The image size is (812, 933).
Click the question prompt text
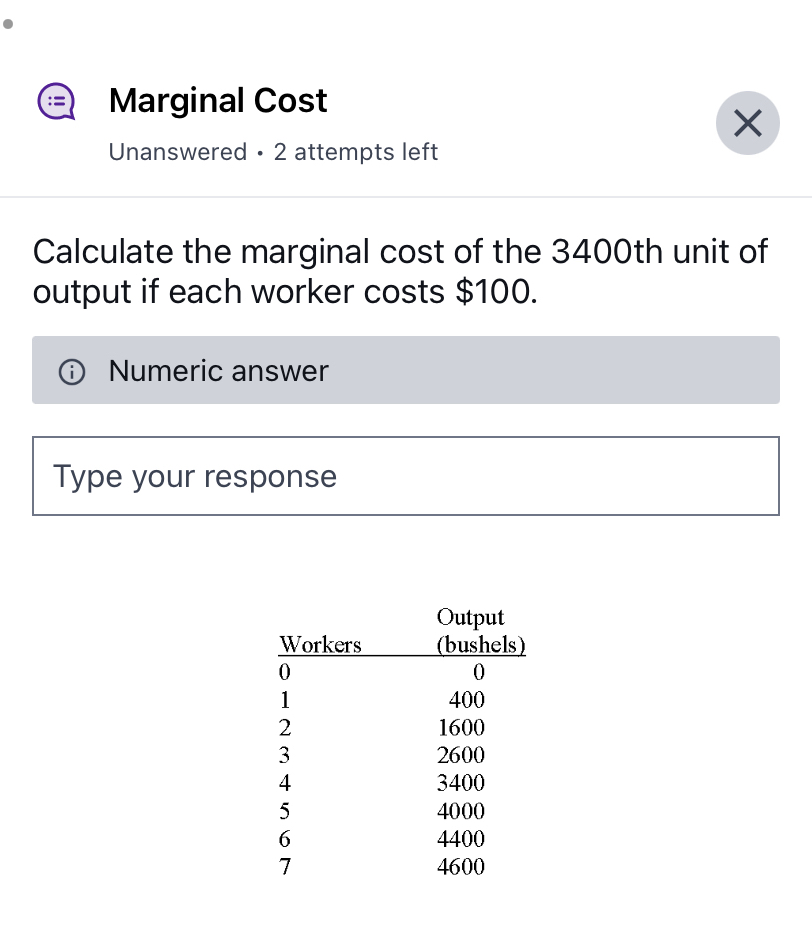pyautogui.click(x=400, y=271)
